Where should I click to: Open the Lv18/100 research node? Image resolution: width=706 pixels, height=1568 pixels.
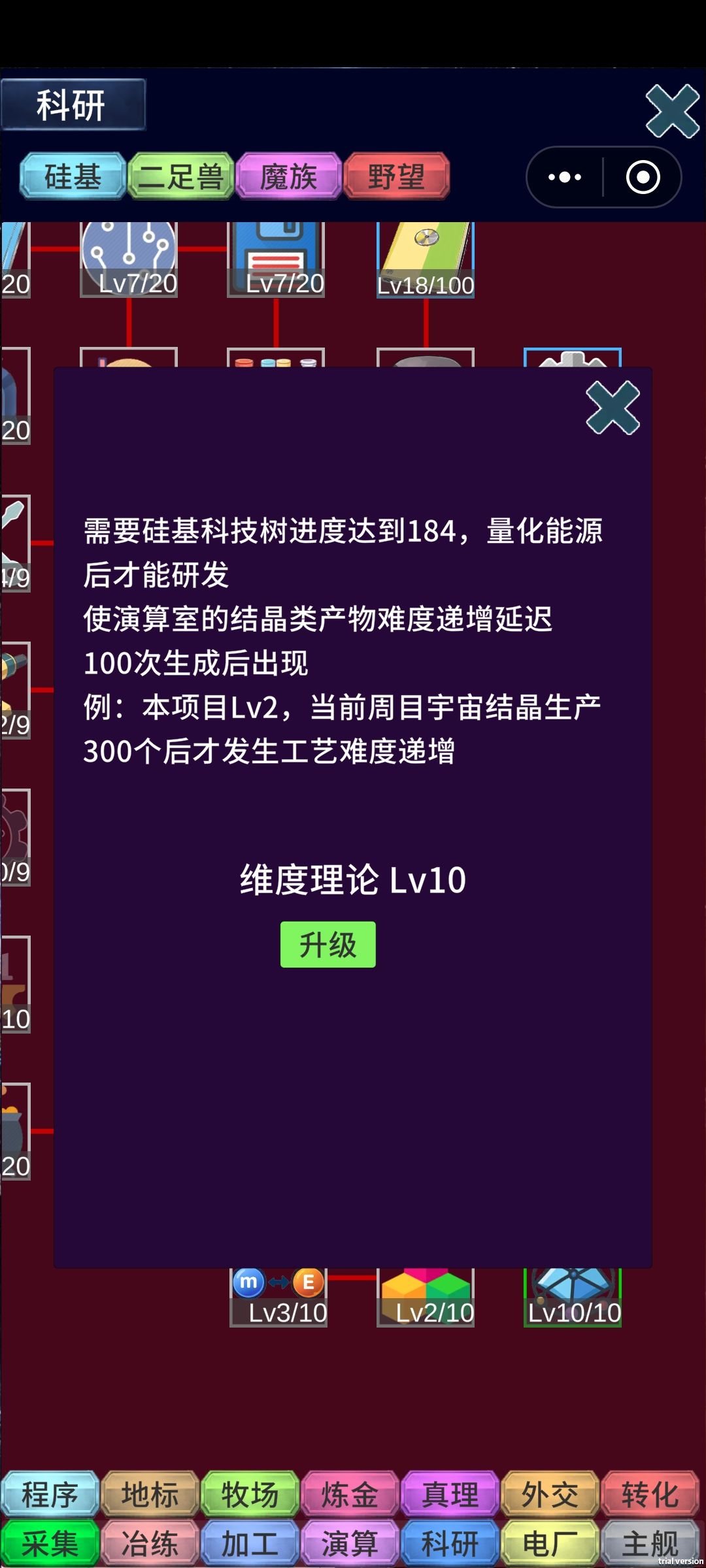[426, 260]
